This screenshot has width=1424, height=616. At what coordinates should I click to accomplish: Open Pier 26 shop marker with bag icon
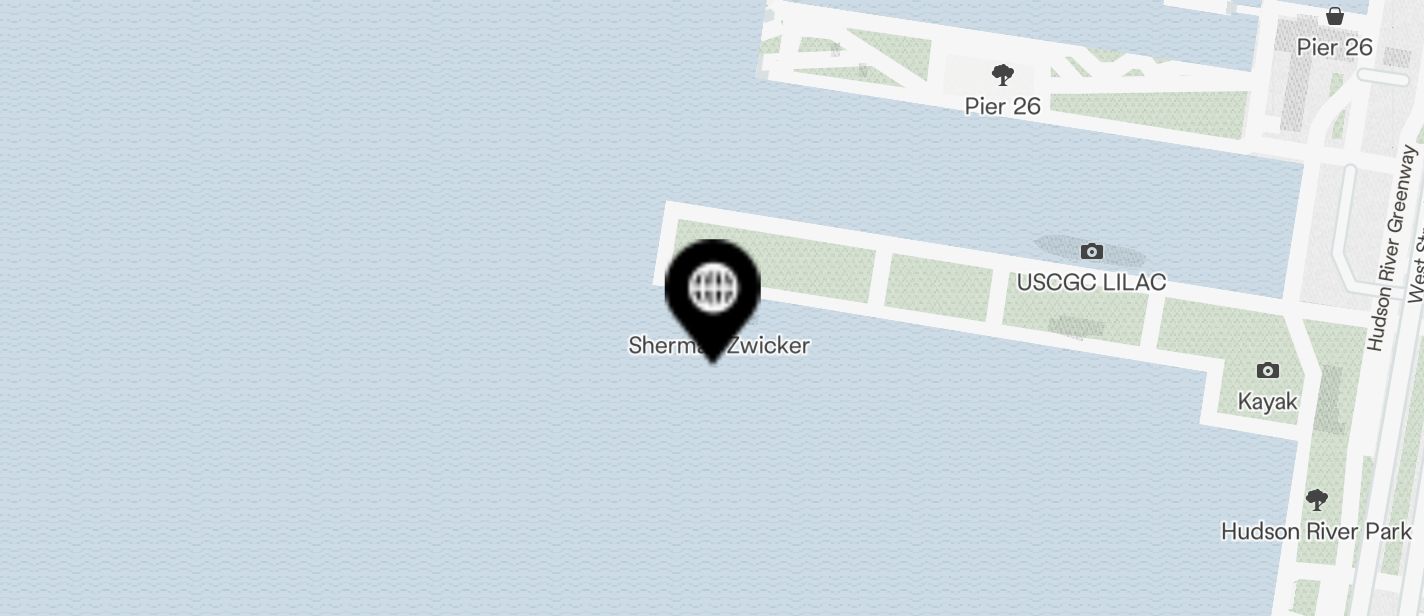(1334, 16)
